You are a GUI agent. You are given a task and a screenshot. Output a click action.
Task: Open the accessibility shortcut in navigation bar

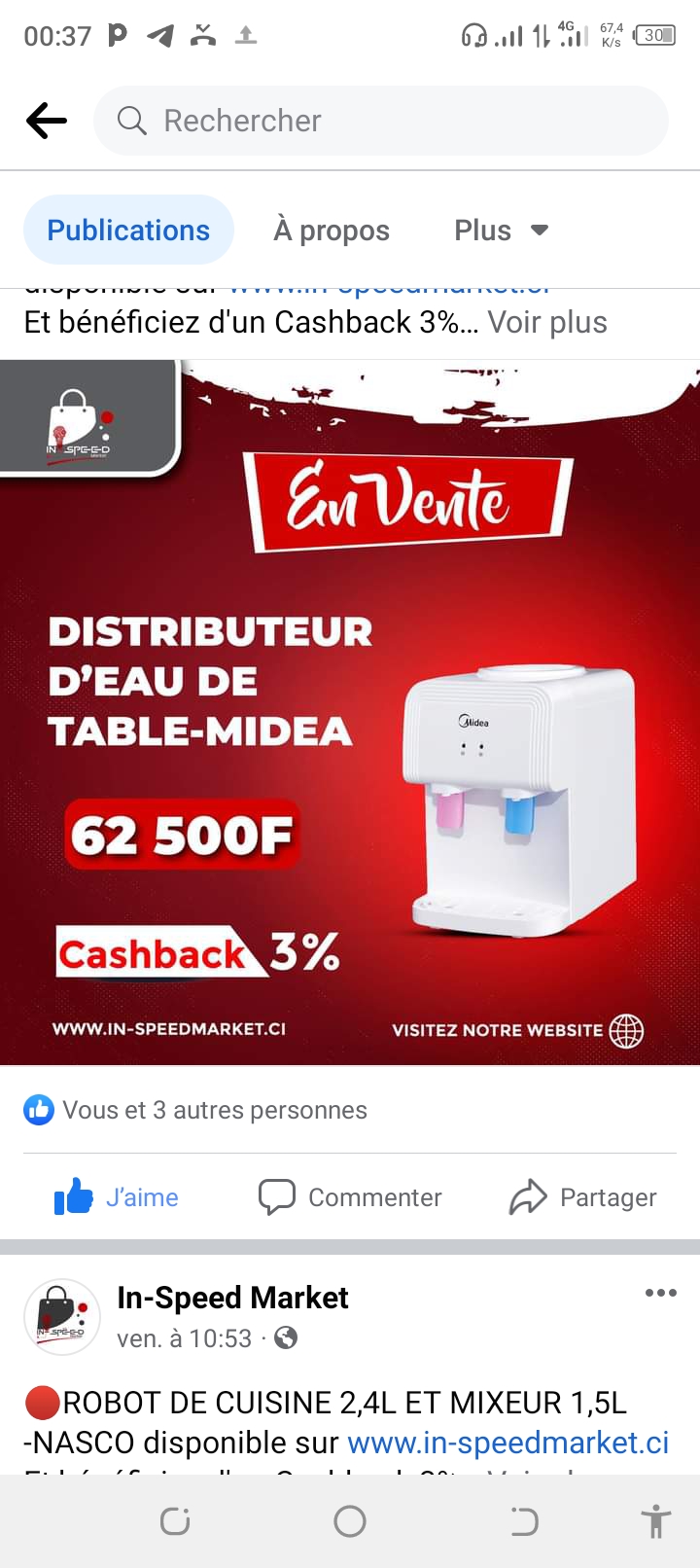[656, 1521]
